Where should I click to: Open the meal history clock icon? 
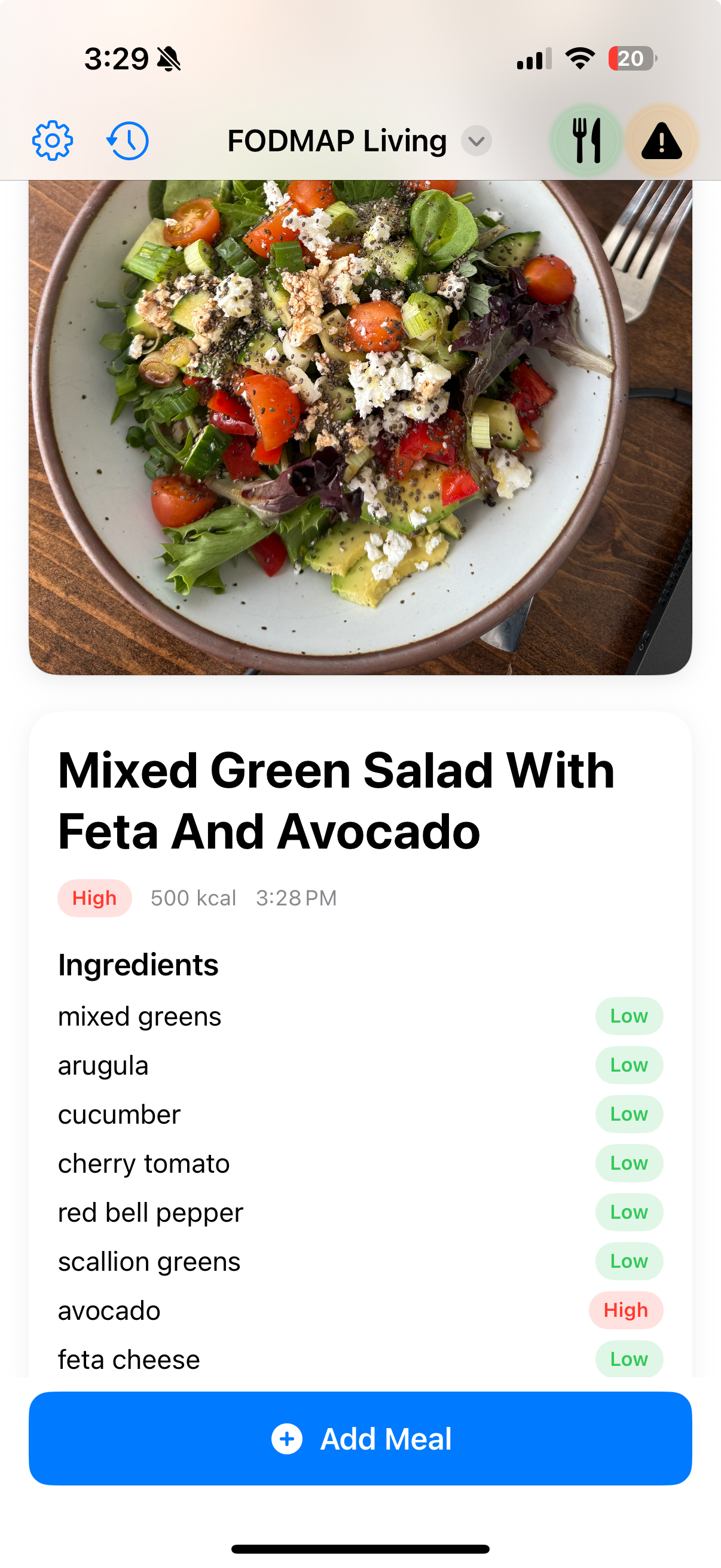[129, 141]
